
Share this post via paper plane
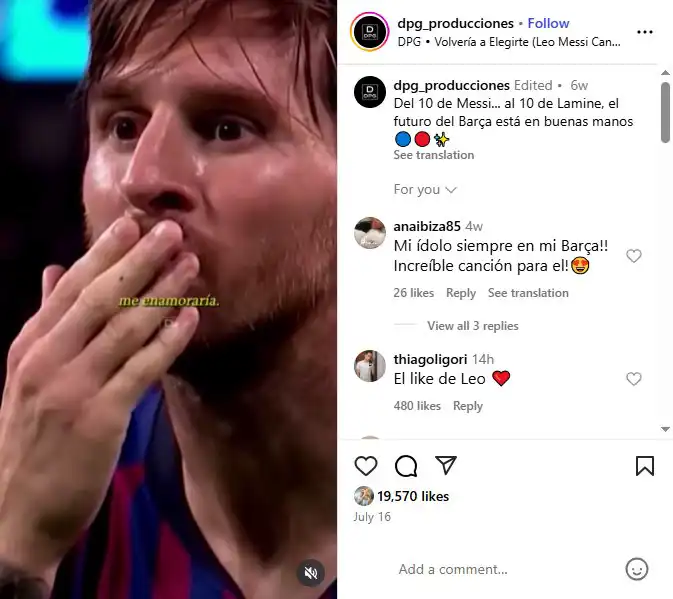(446, 466)
